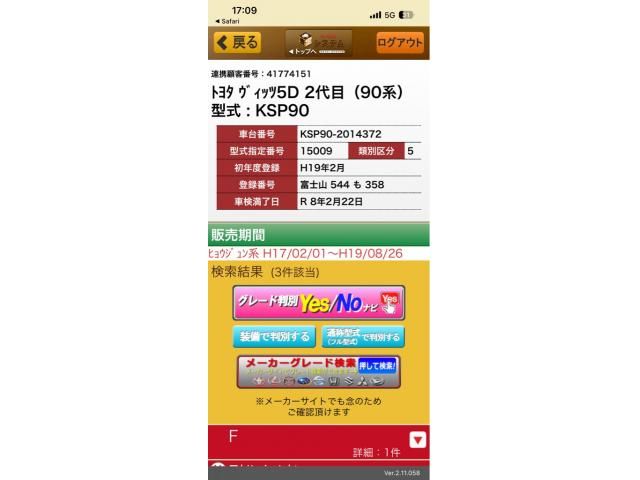
Task: Return to top page via トップへ
Action: pyautogui.click(x=319, y=43)
